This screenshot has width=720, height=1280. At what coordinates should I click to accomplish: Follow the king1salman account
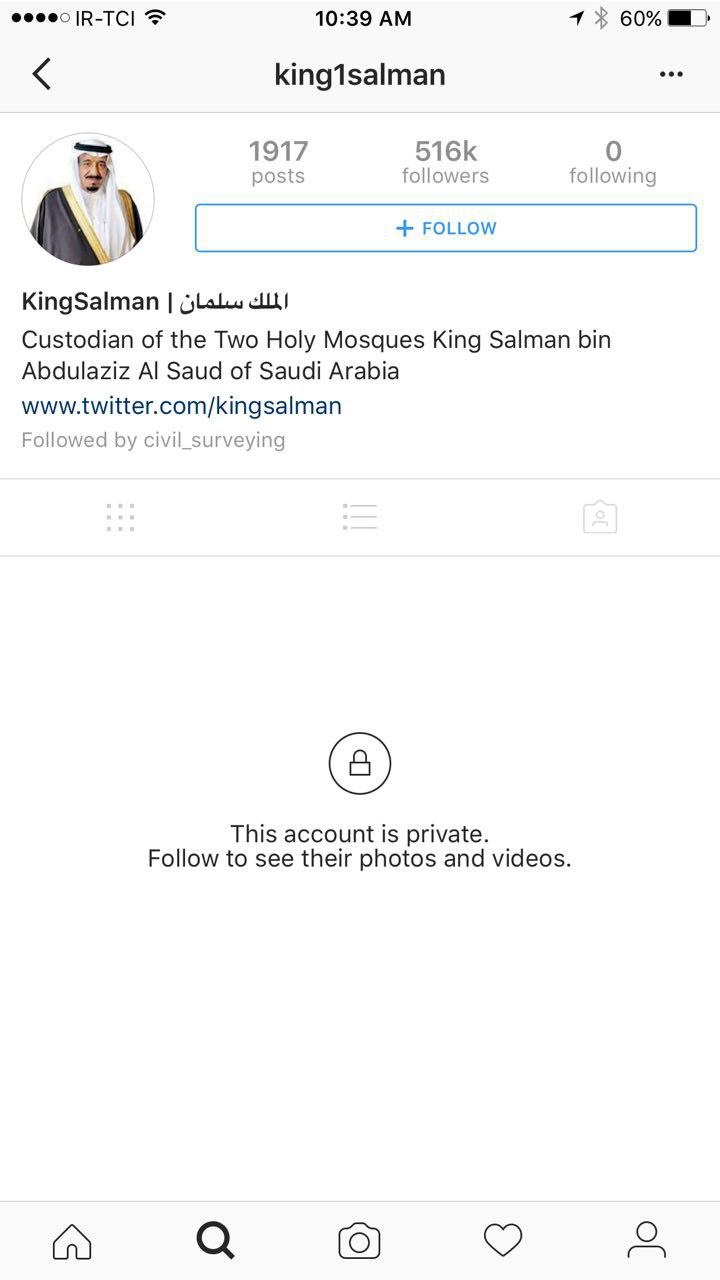pyautogui.click(x=445, y=228)
